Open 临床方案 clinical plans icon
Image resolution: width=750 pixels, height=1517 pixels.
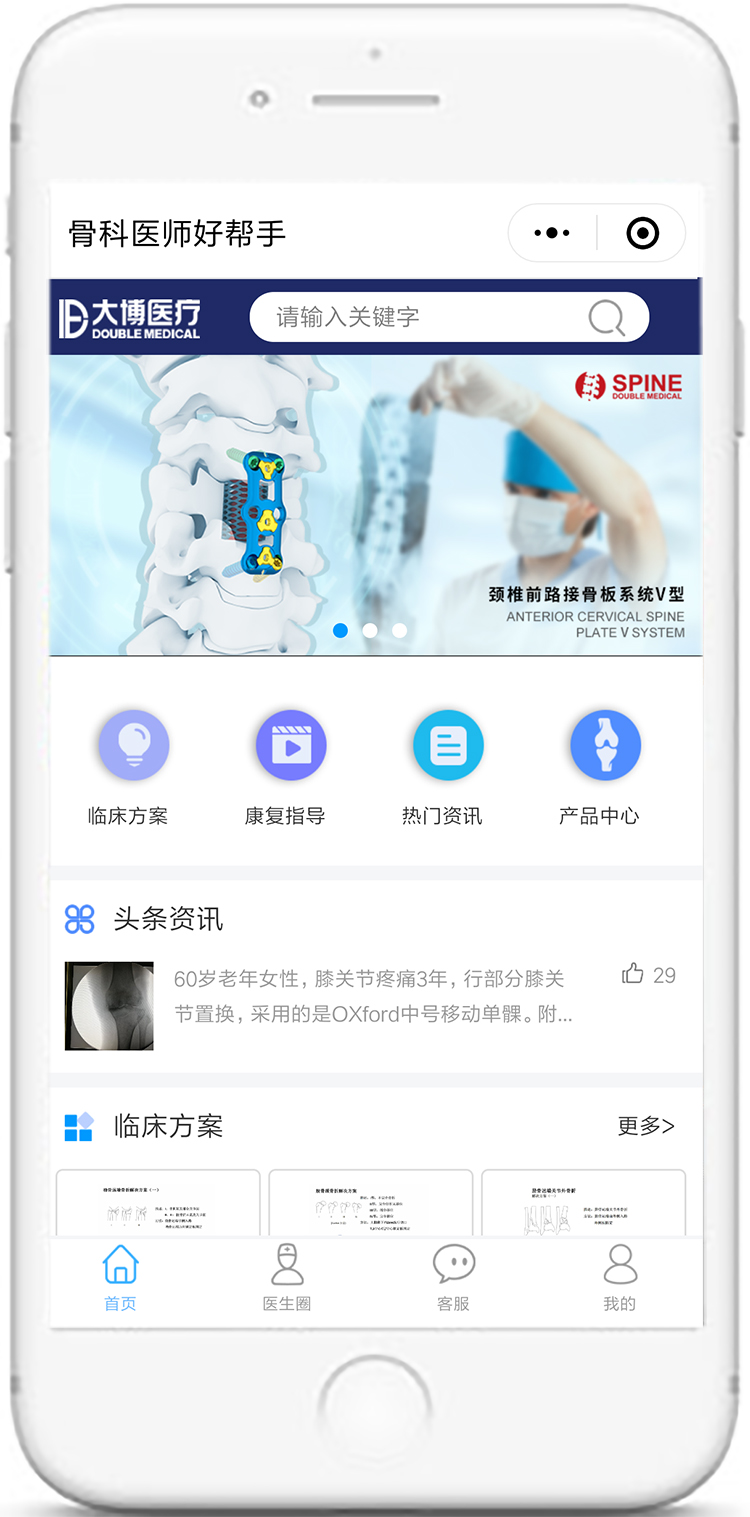pos(133,744)
